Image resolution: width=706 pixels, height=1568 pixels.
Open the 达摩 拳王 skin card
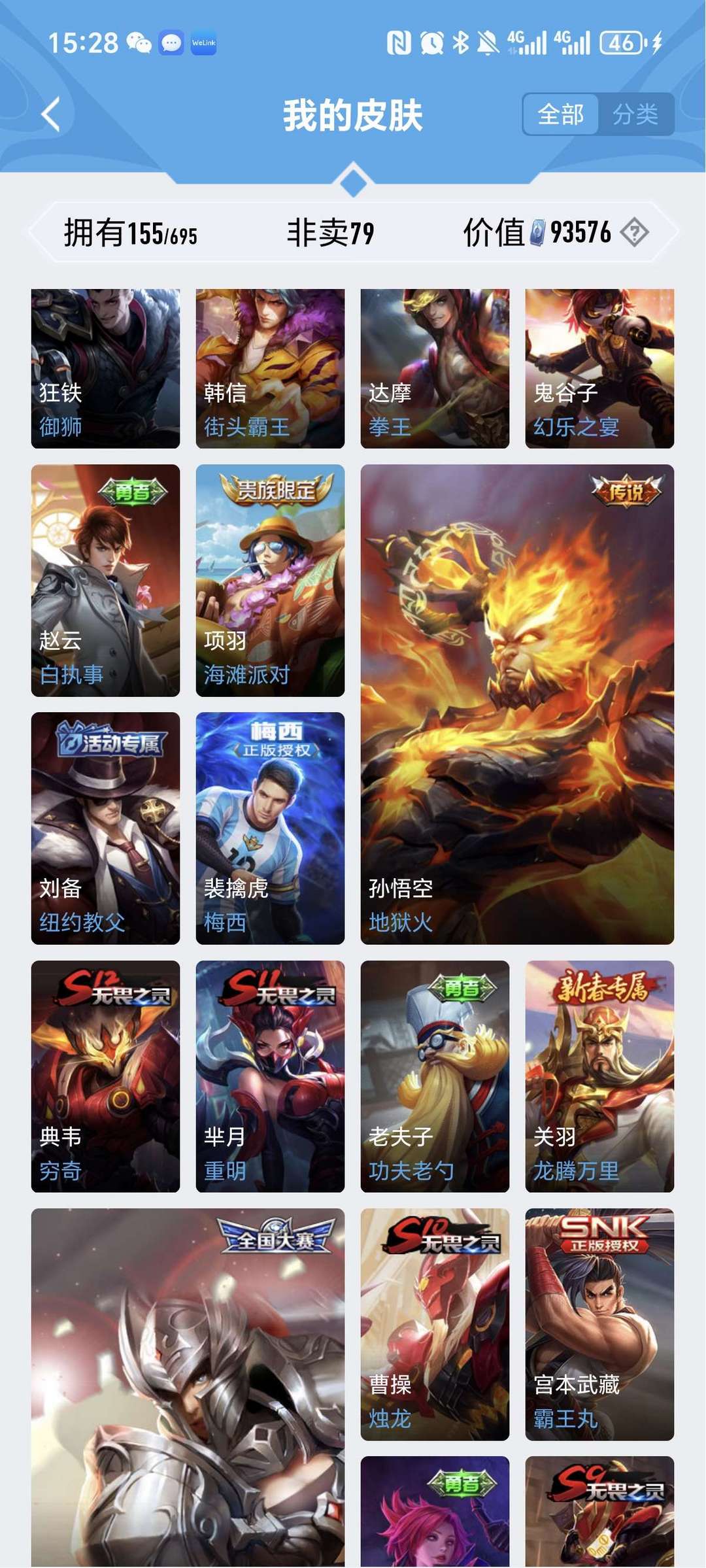435,369
